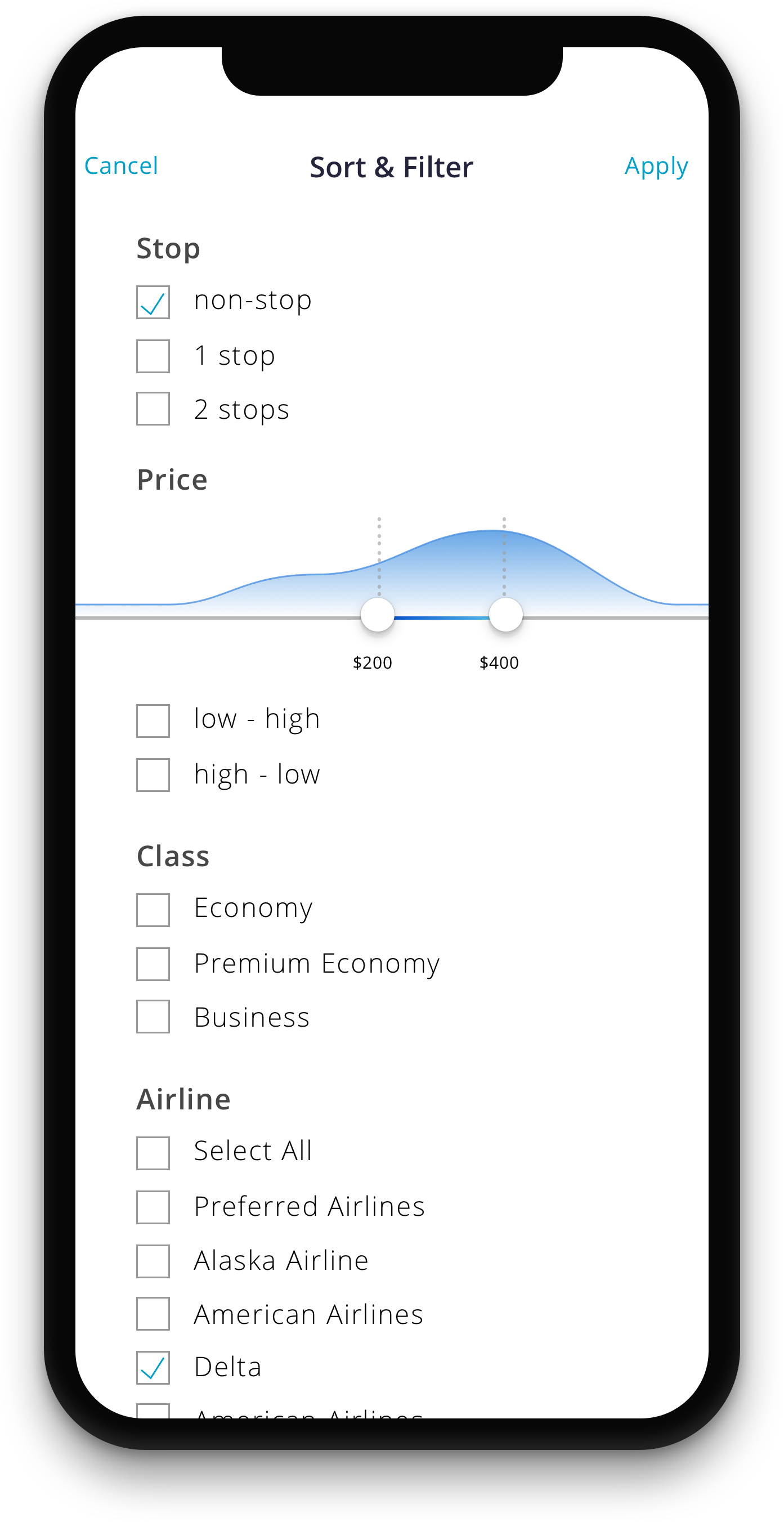
Task: Uncheck the non-stop checkbox
Action: pos(153,302)
